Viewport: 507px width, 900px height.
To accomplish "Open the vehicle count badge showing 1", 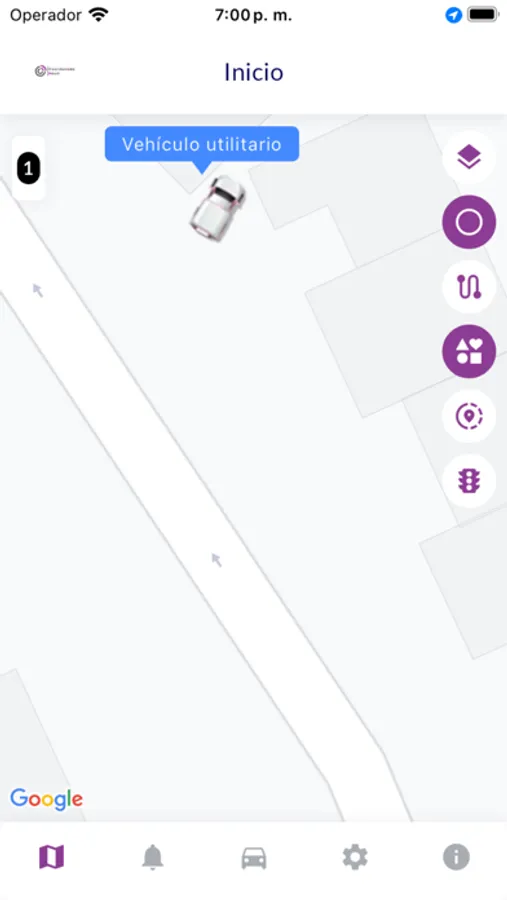I will (x=28, y=168).
